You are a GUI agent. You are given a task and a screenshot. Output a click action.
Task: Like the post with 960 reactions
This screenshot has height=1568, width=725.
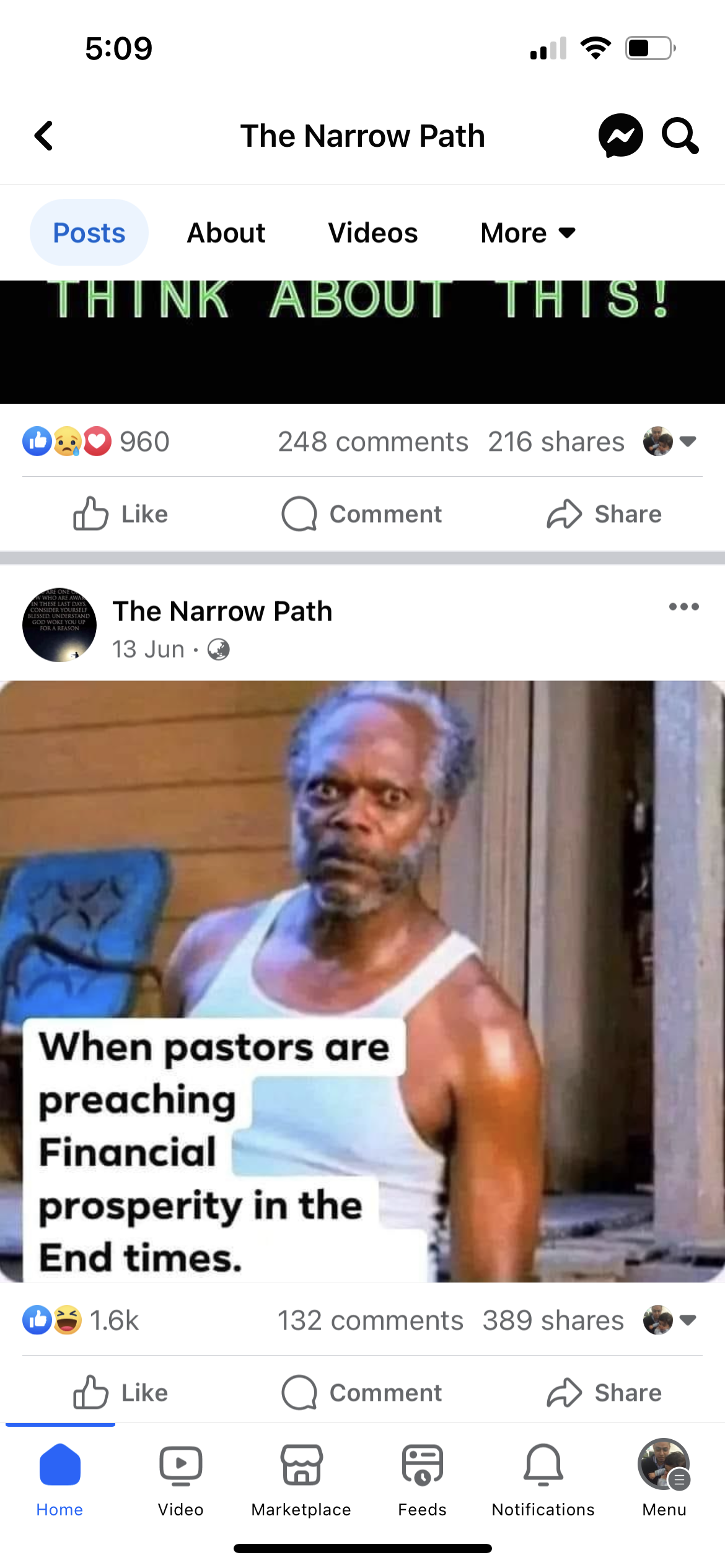121,514
